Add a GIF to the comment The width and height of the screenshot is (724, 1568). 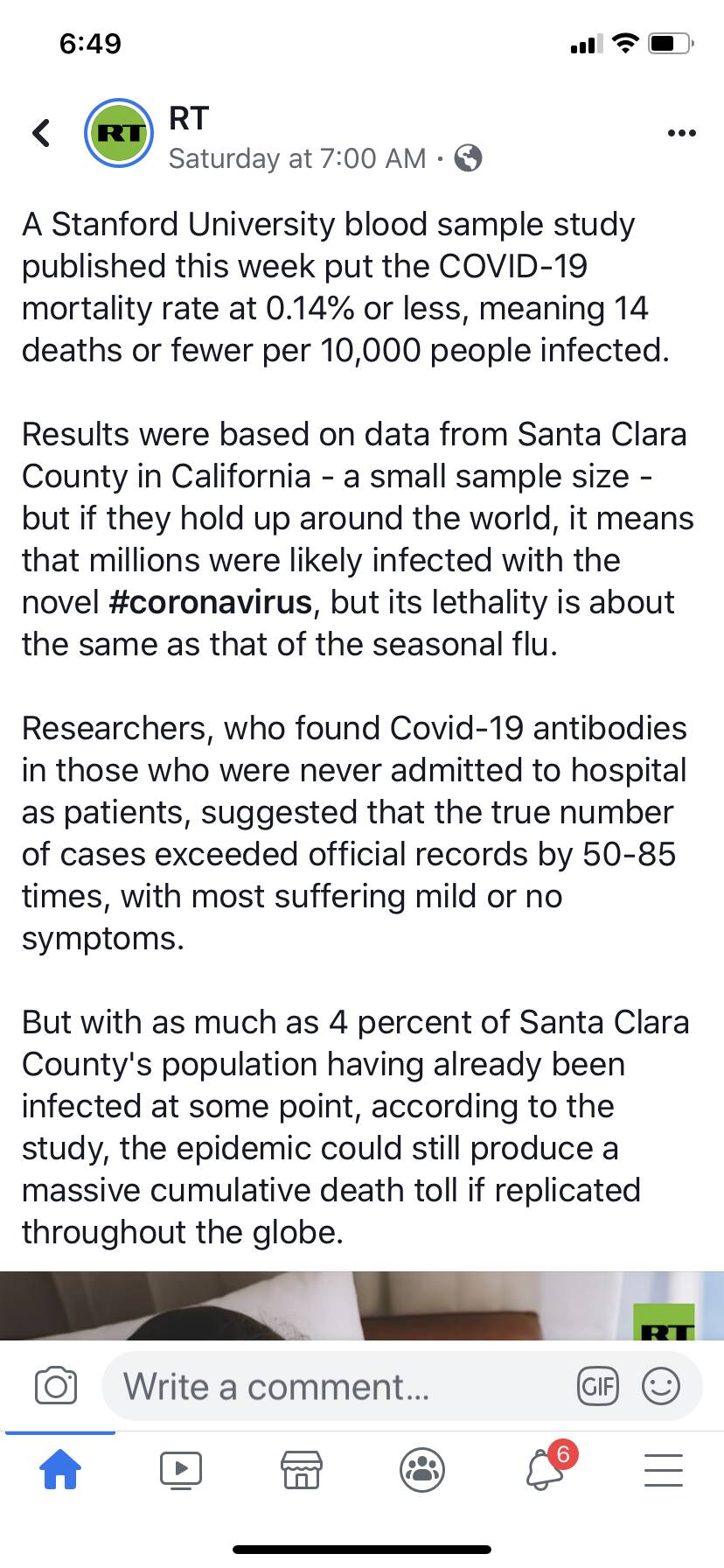598,1386
